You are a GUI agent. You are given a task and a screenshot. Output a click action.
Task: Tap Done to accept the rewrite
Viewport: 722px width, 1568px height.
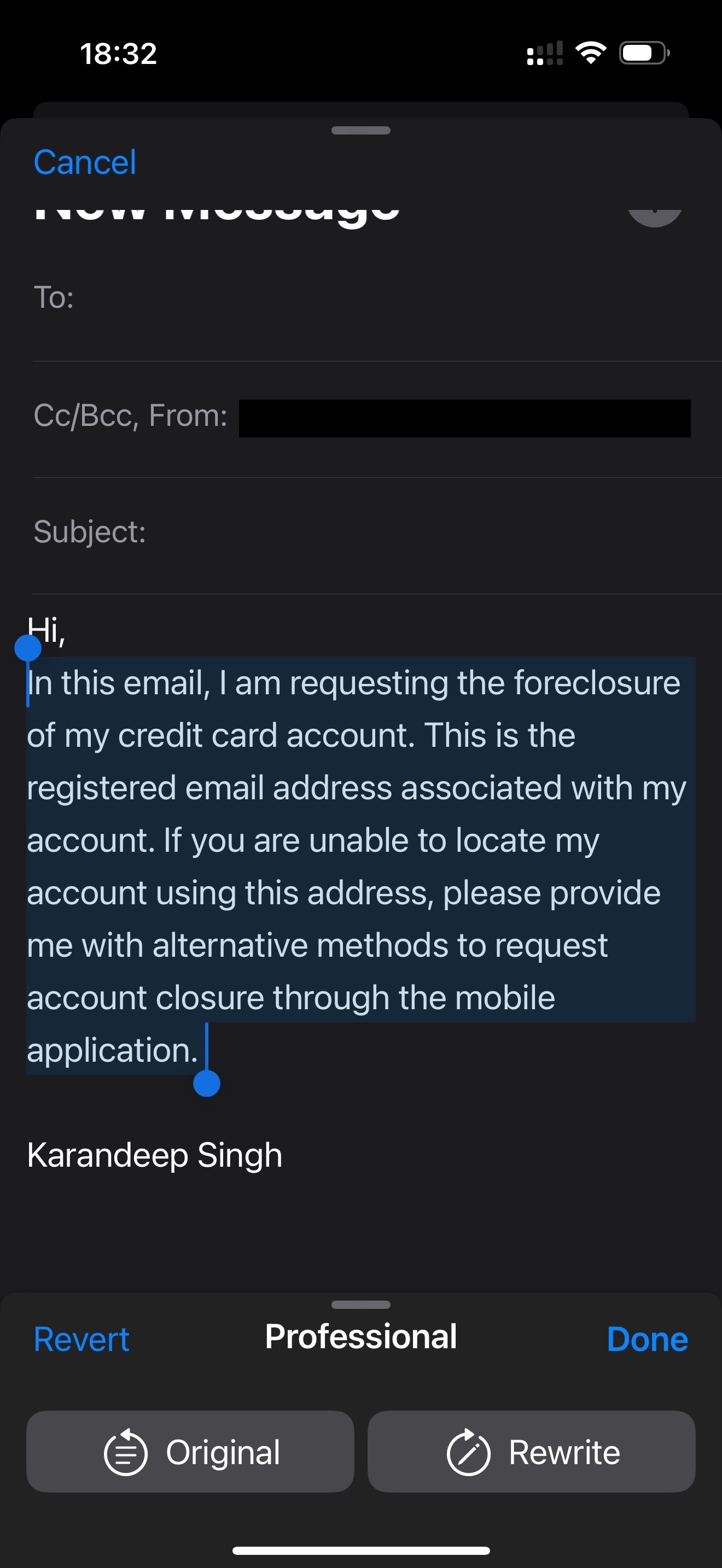pyautogui.click(x=647, y=1338)
